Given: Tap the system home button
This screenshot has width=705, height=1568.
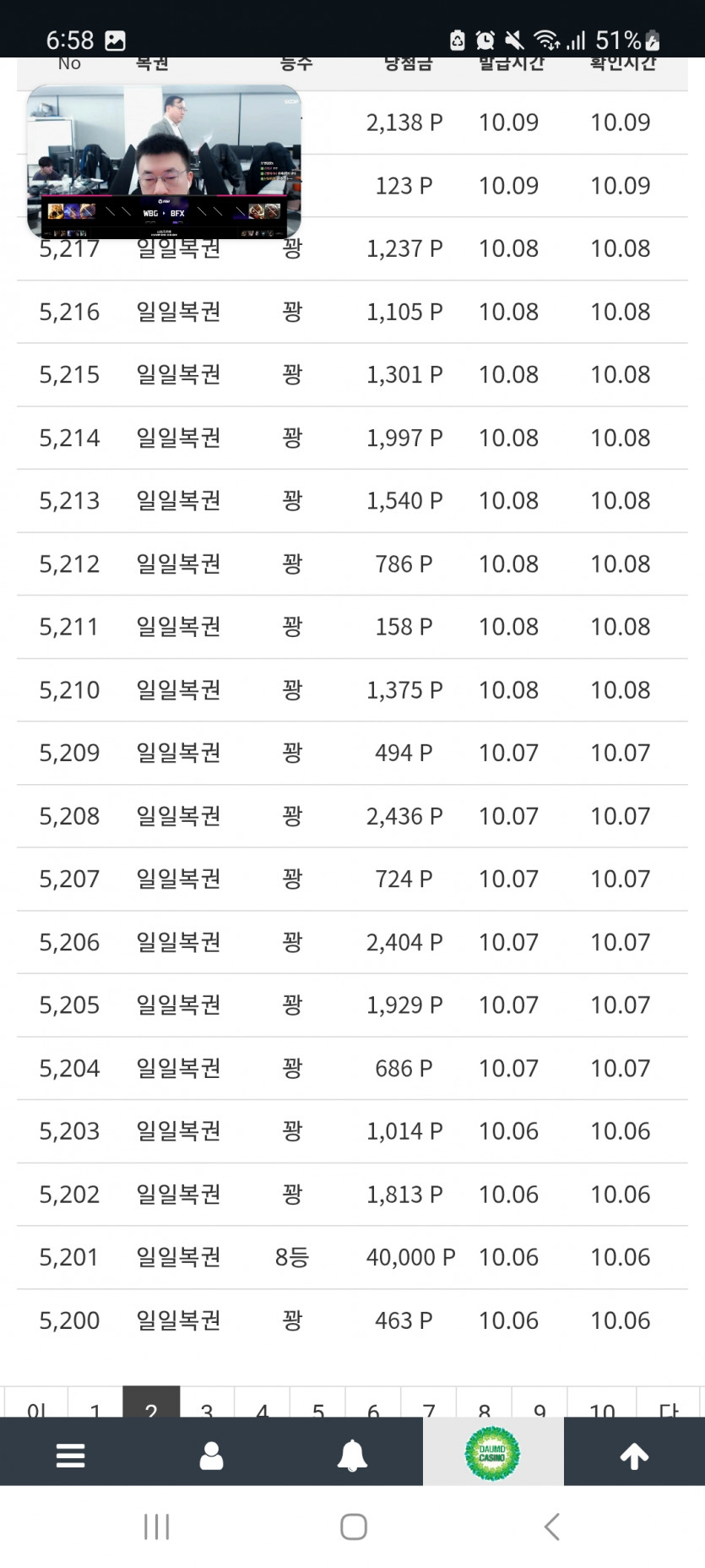Looking at the screenshot, I should (x=353, y=1527).
